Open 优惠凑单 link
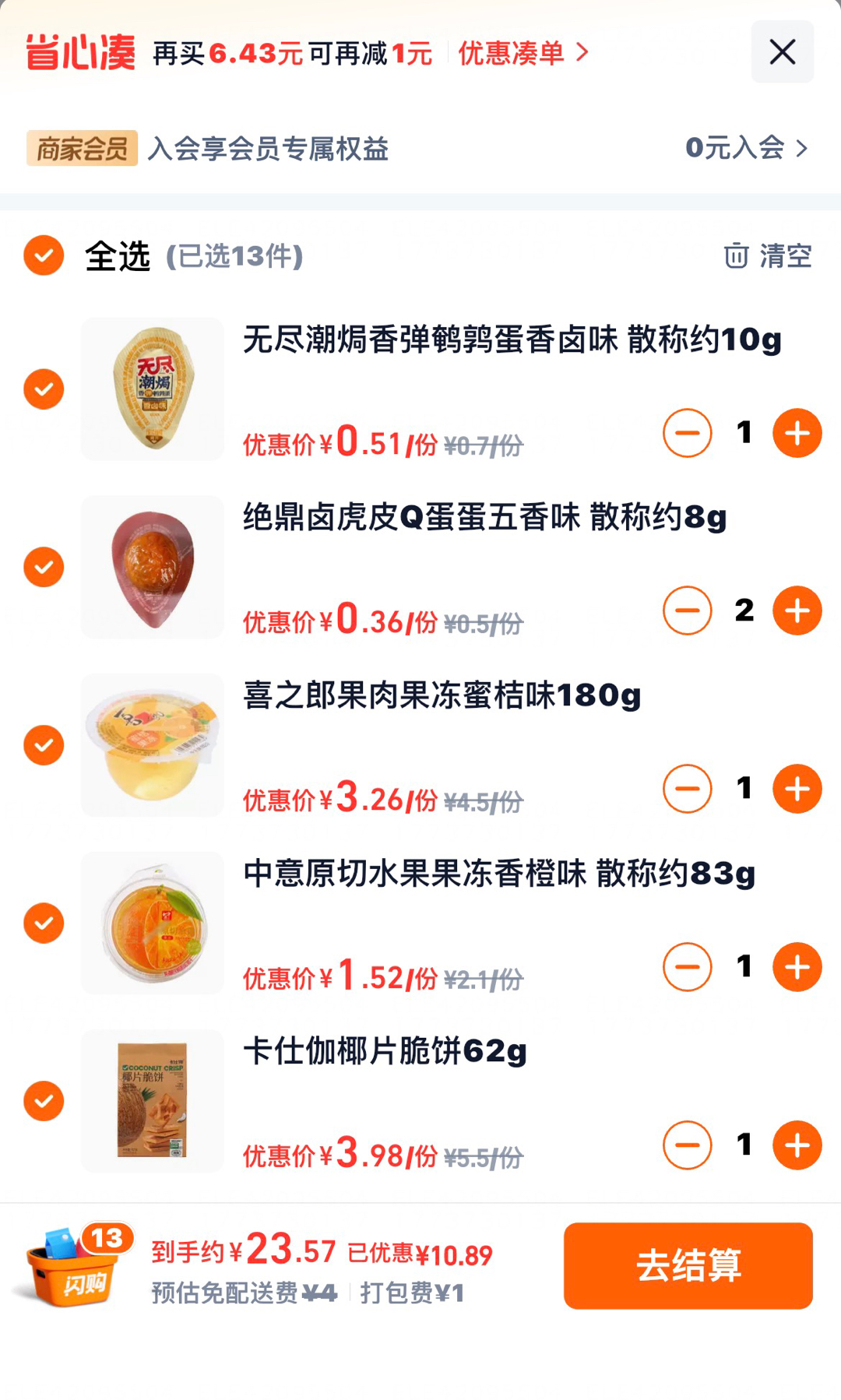Screen dimensions: 841x1400 coord(523,53)
